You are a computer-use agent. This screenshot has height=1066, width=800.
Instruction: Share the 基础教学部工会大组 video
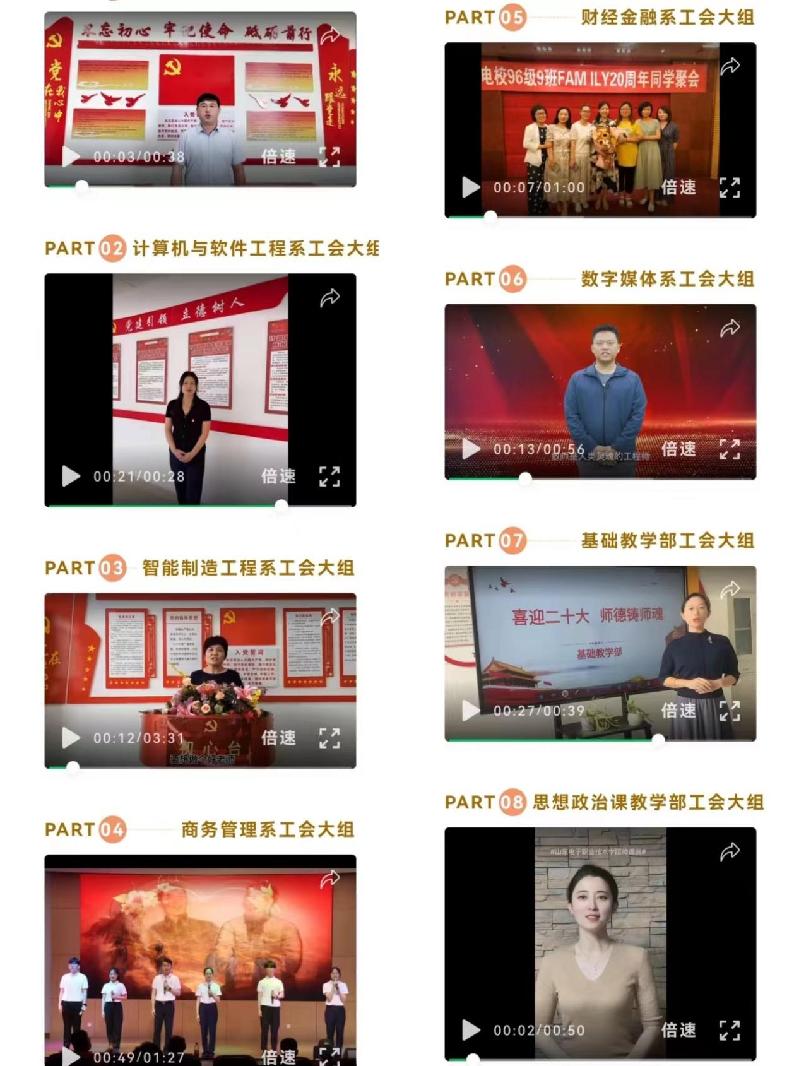730,590
